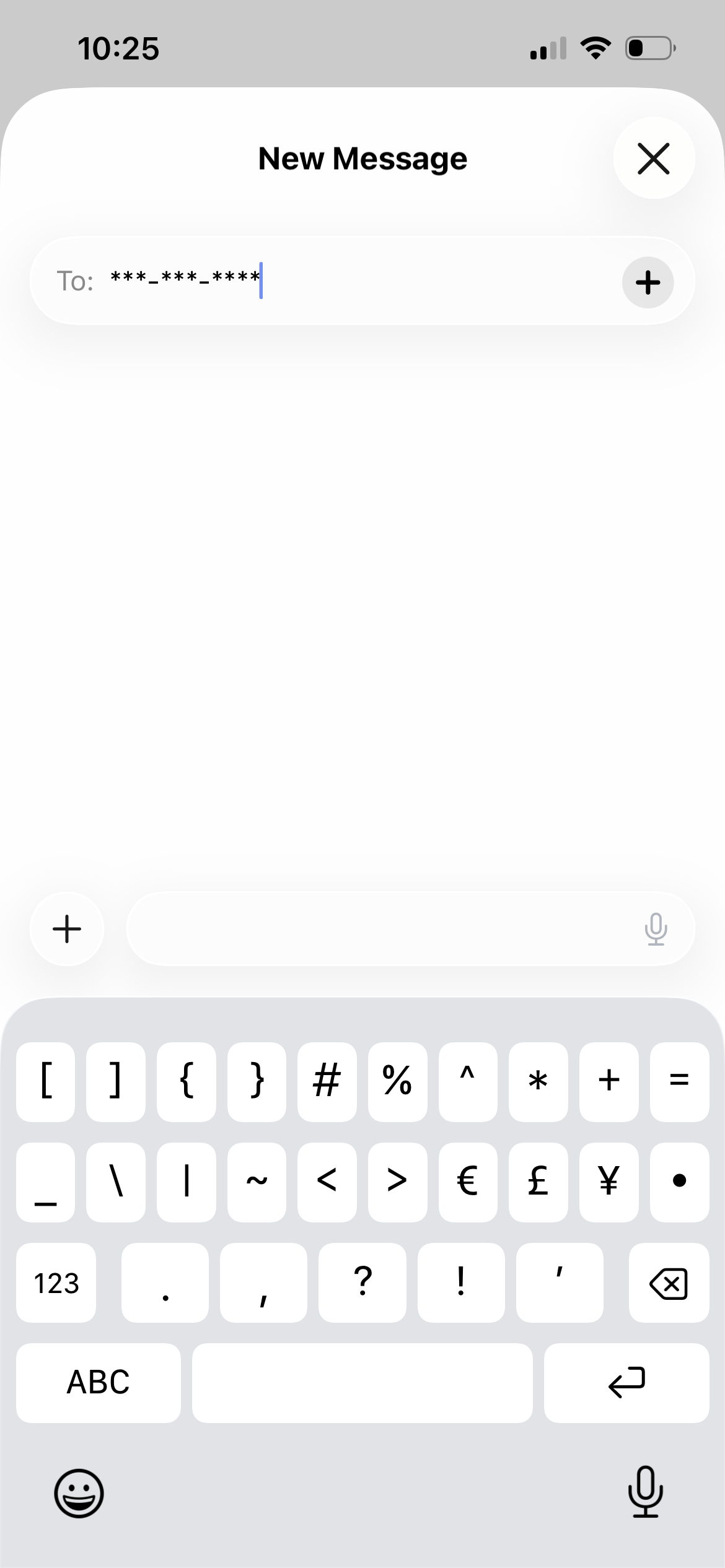
Task: Hit the return key
Action: (x=626, y=1382)
